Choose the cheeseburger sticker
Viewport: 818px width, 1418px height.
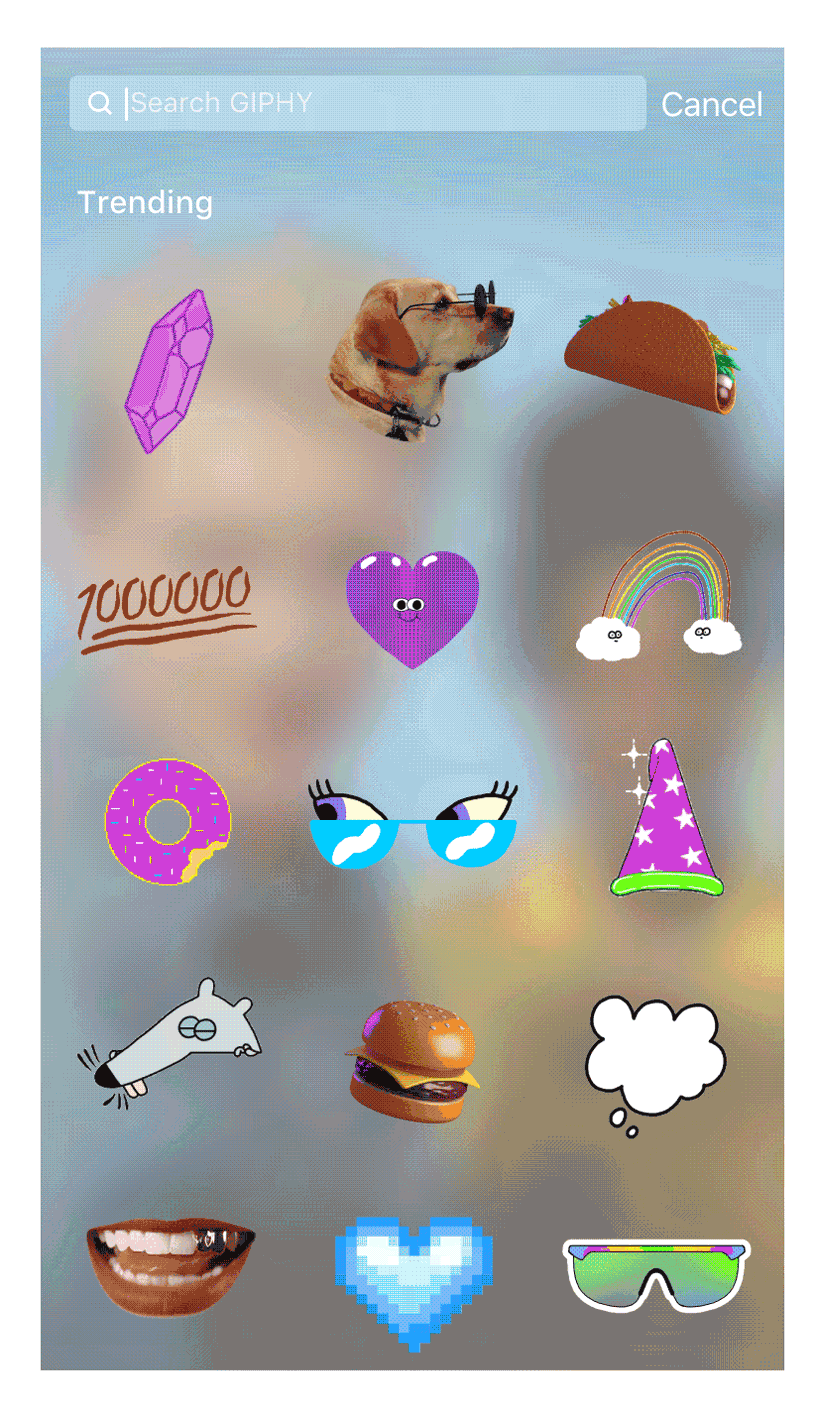(410, 1058)
